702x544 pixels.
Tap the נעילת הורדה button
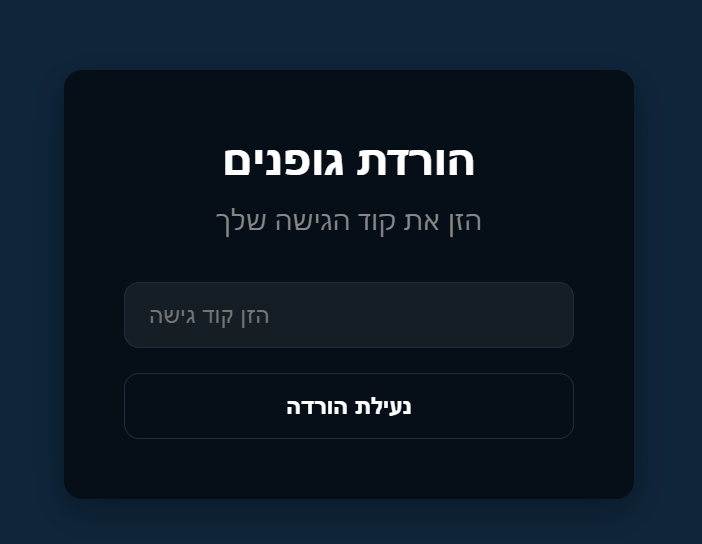coord(348,406)
